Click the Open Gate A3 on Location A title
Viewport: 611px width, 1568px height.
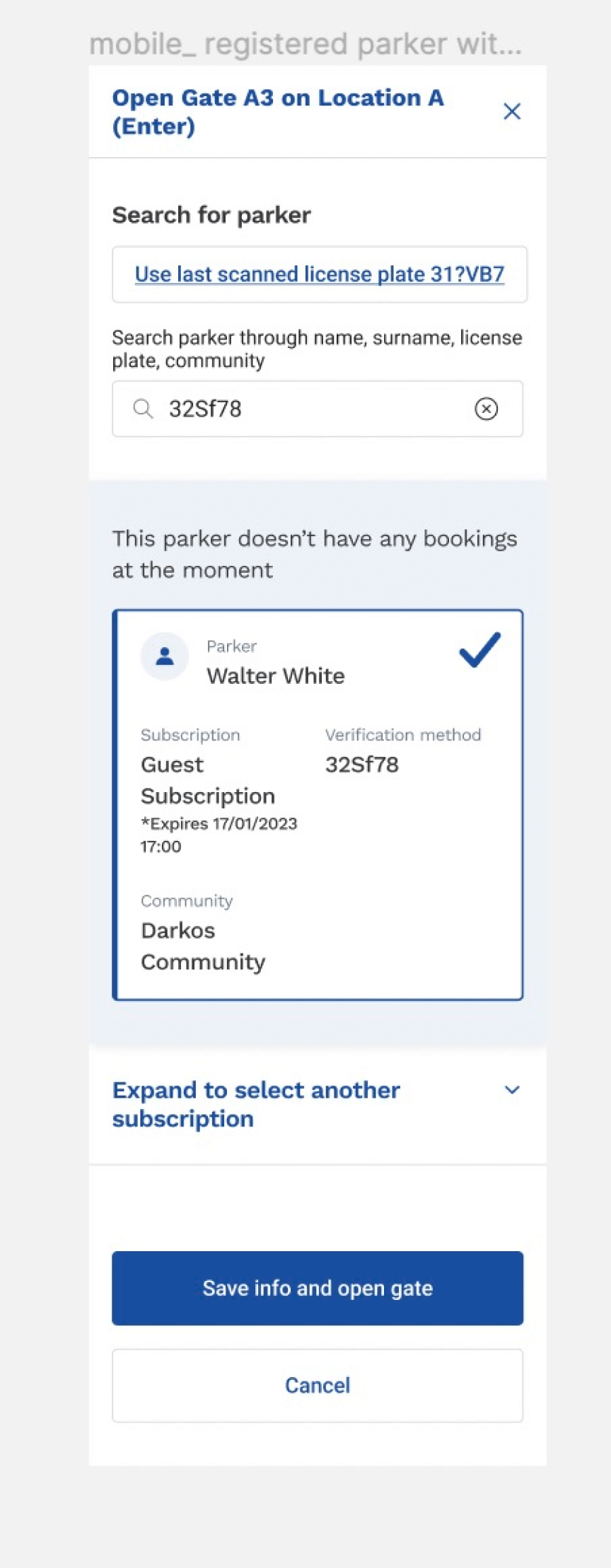pyautogui.click(x=278, y=112)
